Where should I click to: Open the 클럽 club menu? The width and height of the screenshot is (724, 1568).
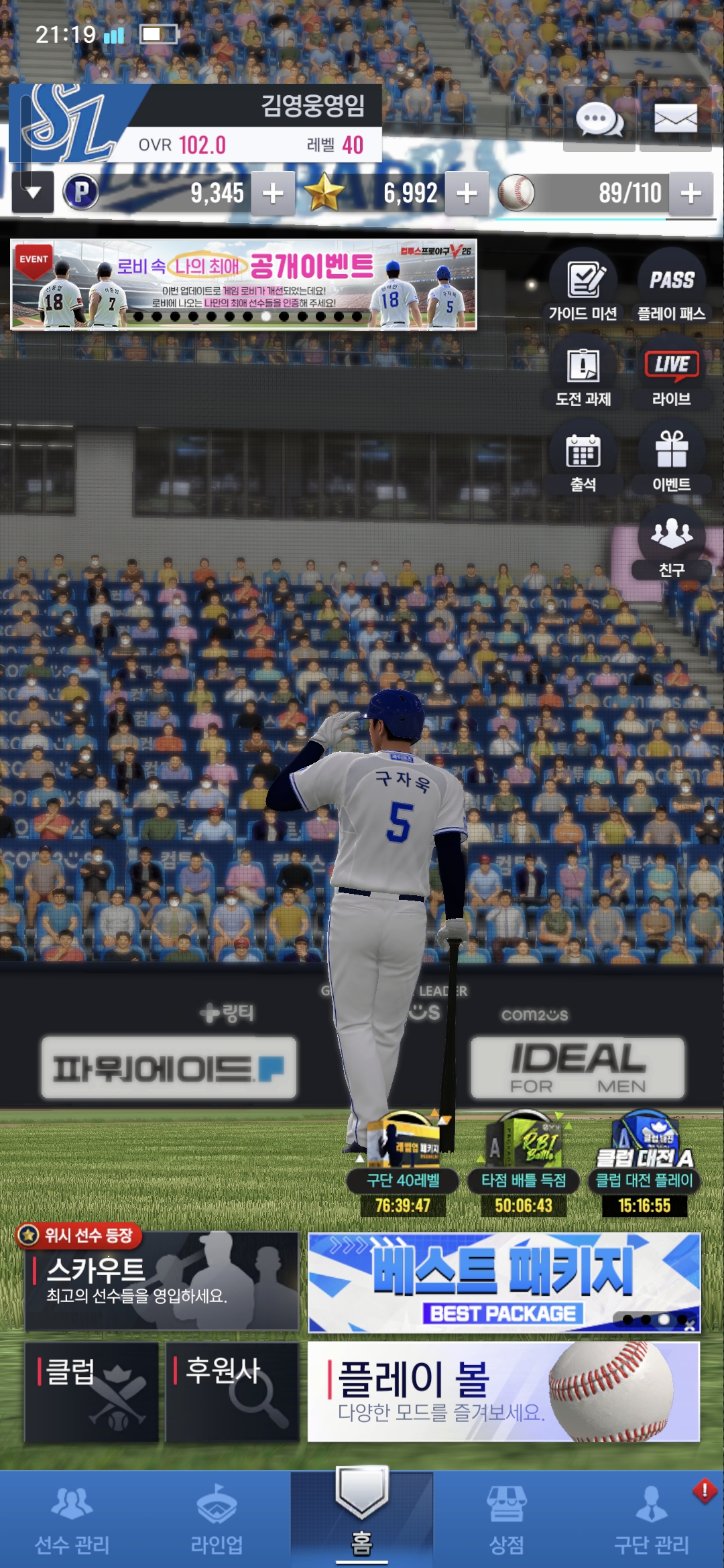(x=92, y=1392)
